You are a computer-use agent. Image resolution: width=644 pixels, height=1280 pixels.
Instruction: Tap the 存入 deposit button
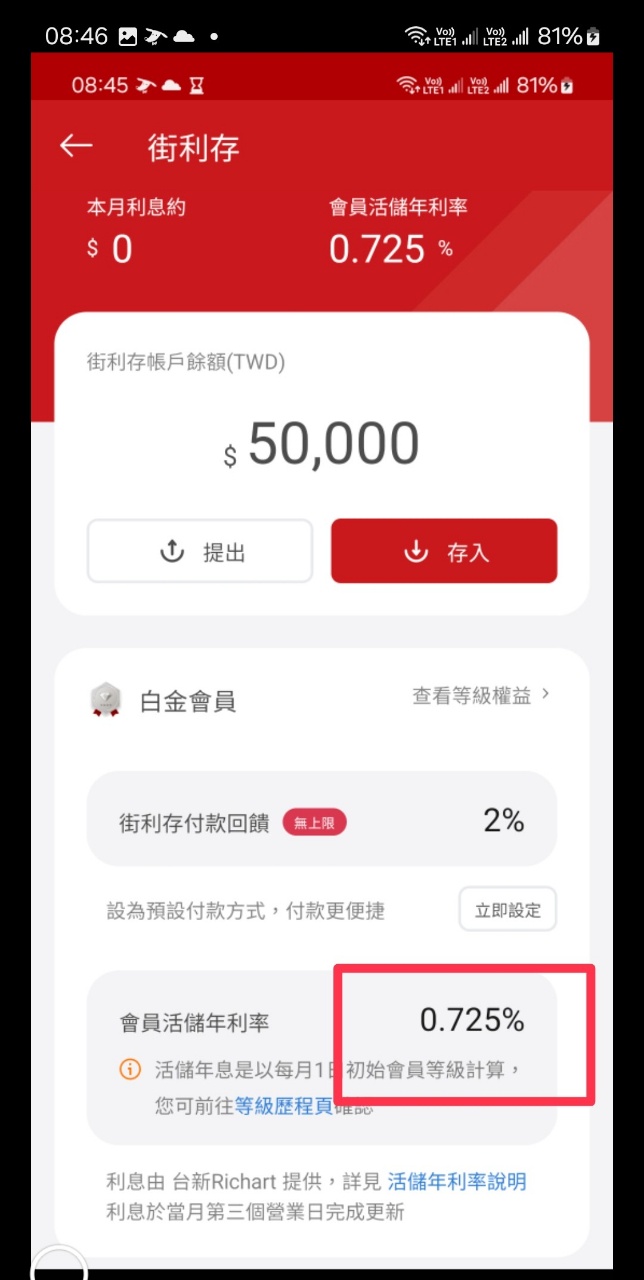[444, 551]
